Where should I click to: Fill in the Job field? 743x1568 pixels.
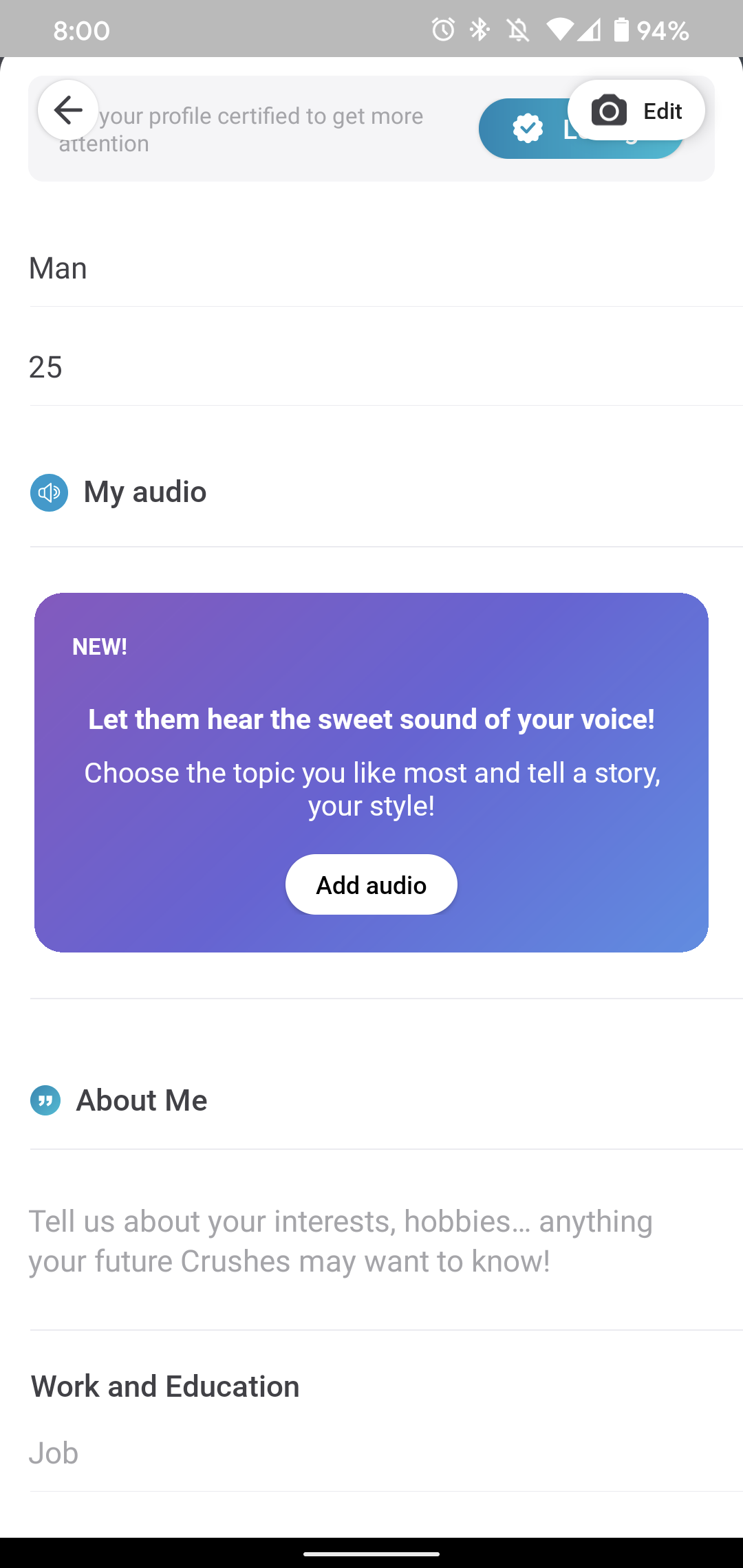point(371,1452)
